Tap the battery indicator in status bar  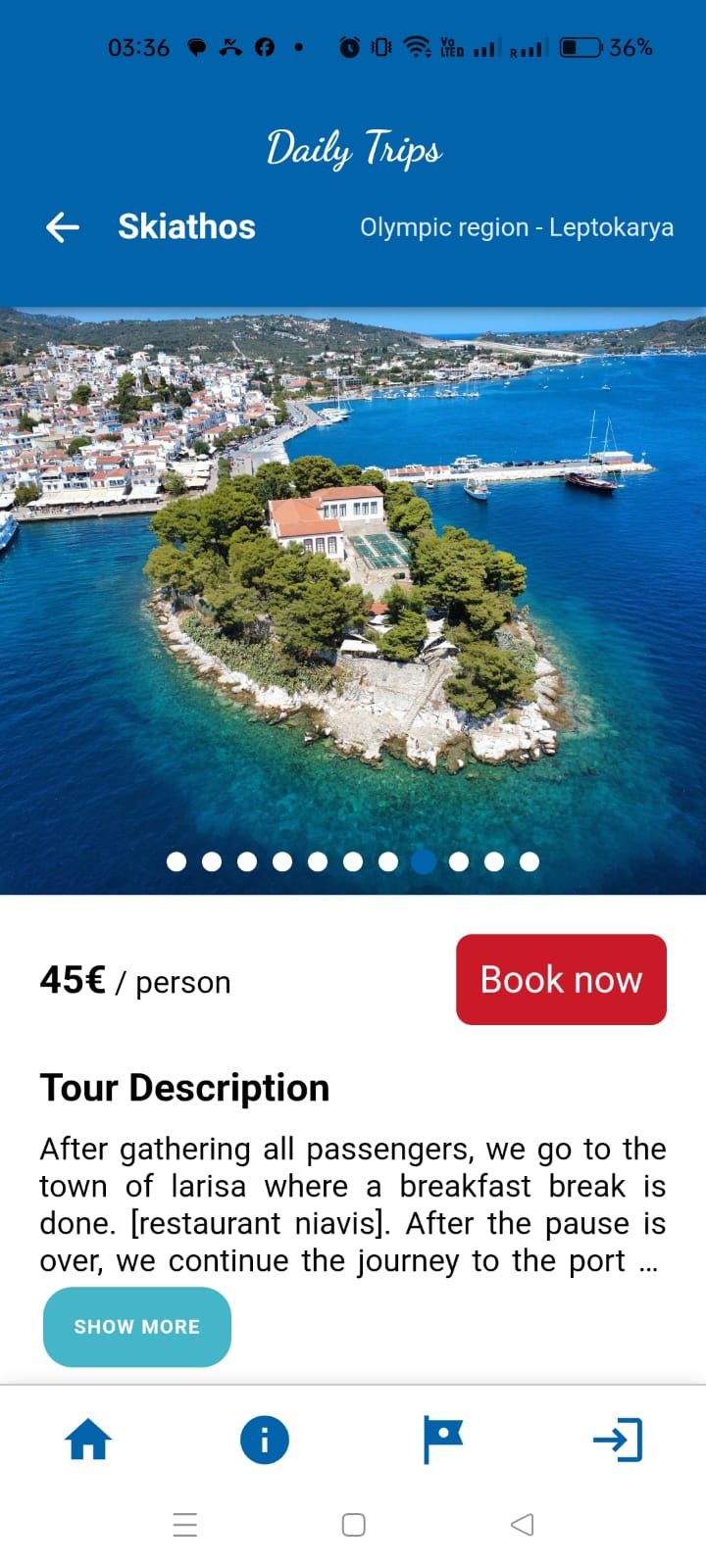[x=579, y=45]
